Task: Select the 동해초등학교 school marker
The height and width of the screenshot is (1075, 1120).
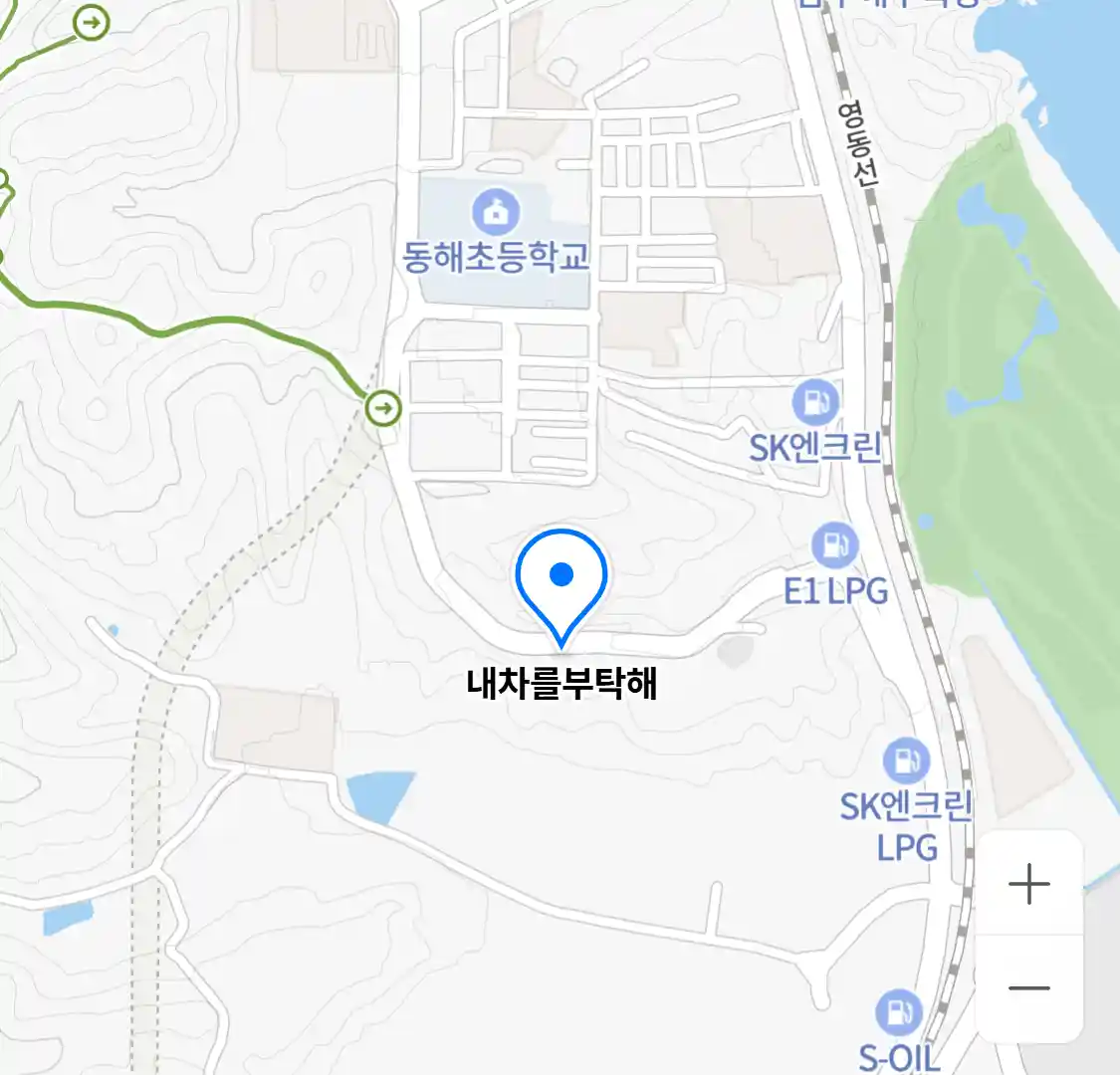Action: [495, 211]
